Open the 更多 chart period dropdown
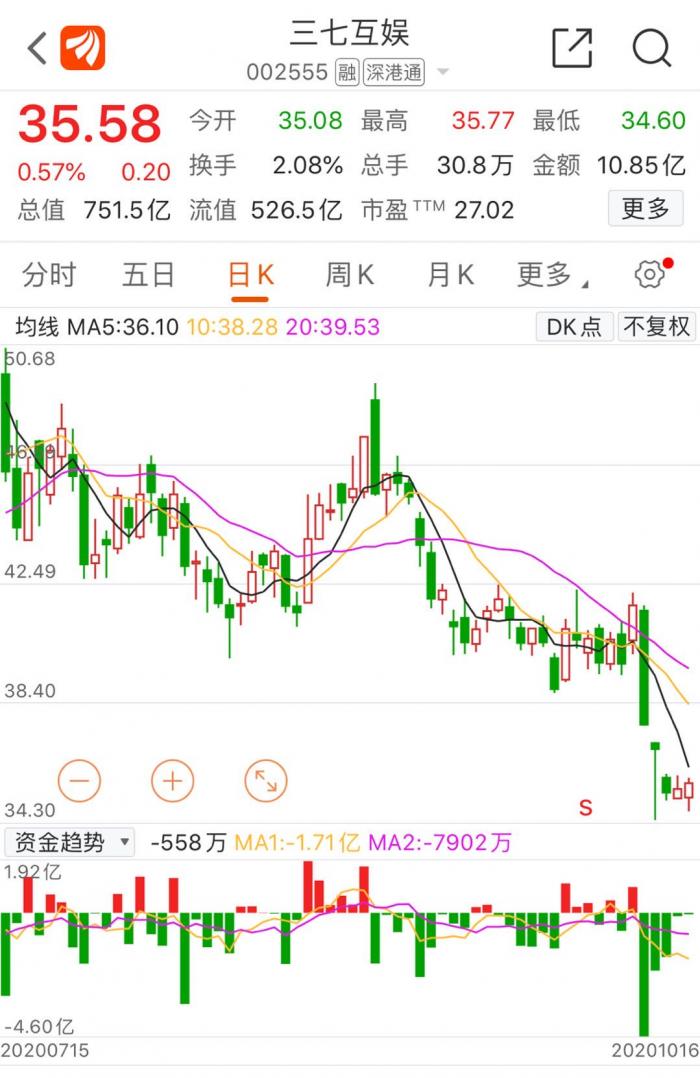 (x=551, y=275)
